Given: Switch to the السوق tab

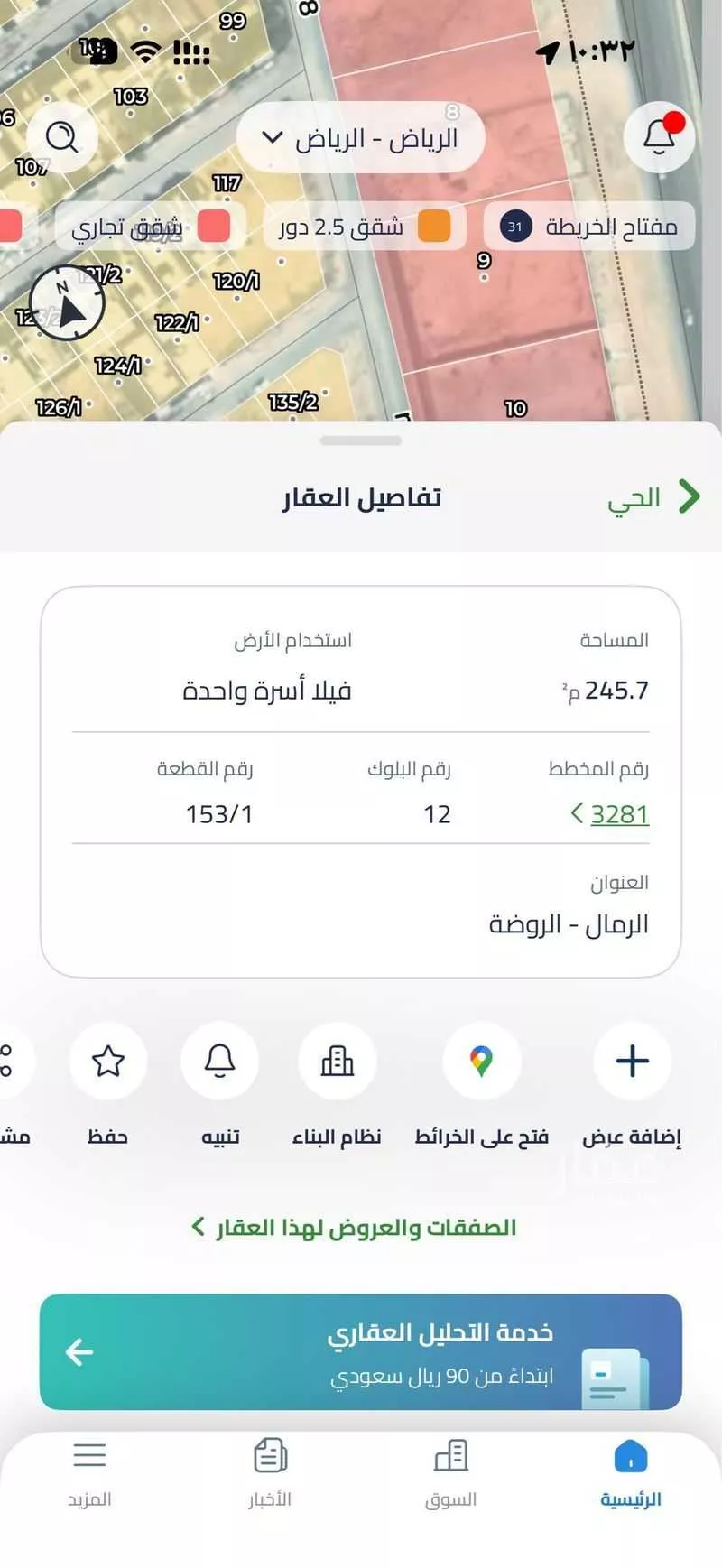Looking at the screenshot, I should click(x=450, y=1473).
